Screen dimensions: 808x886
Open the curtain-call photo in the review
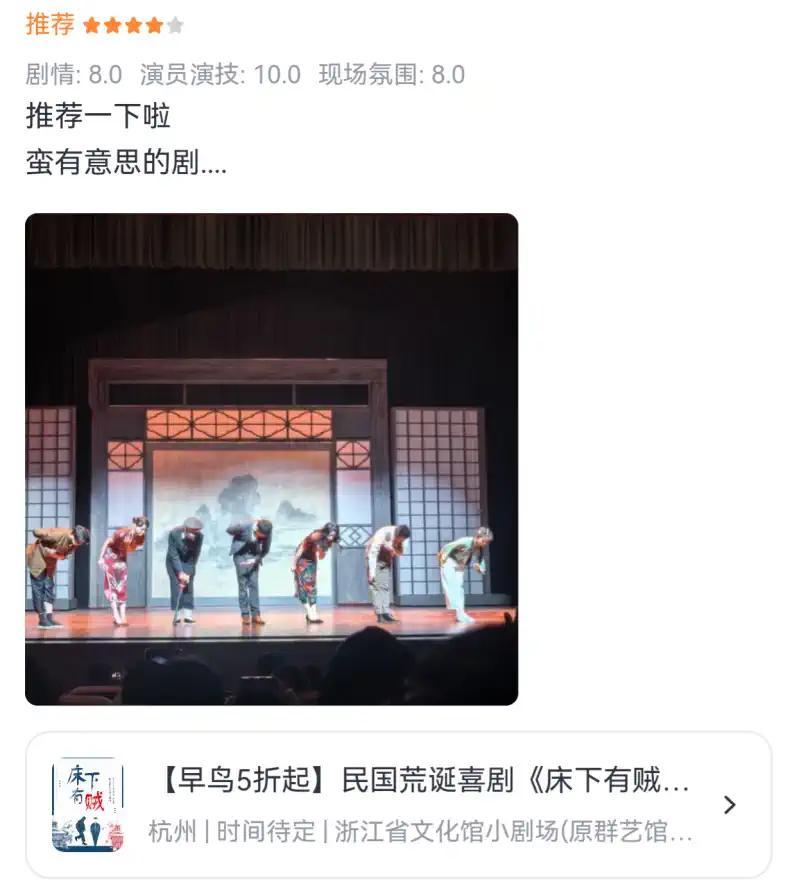point(271,459)
